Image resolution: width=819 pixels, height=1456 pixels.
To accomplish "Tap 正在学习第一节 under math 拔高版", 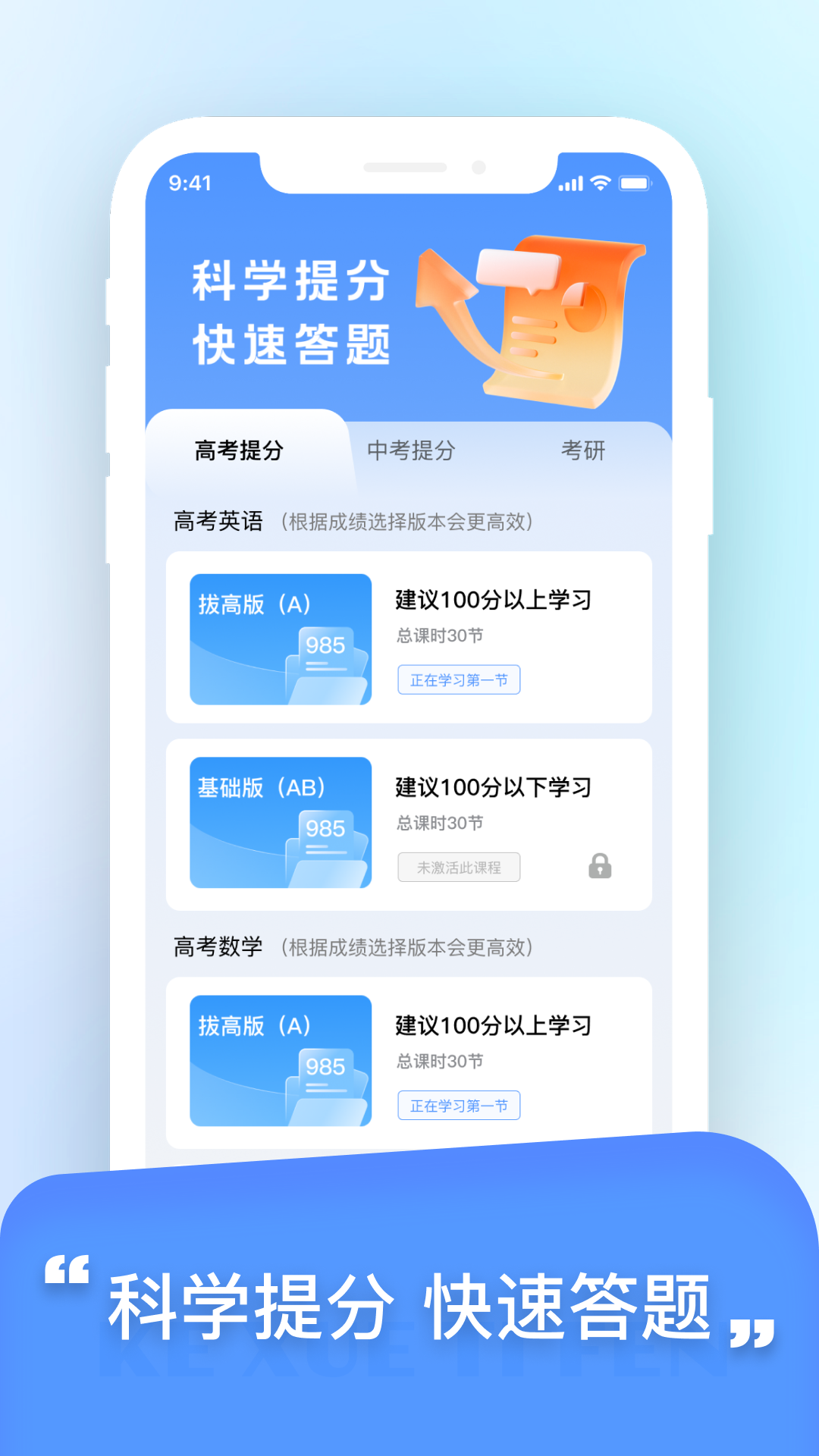I will [459, 1106].
